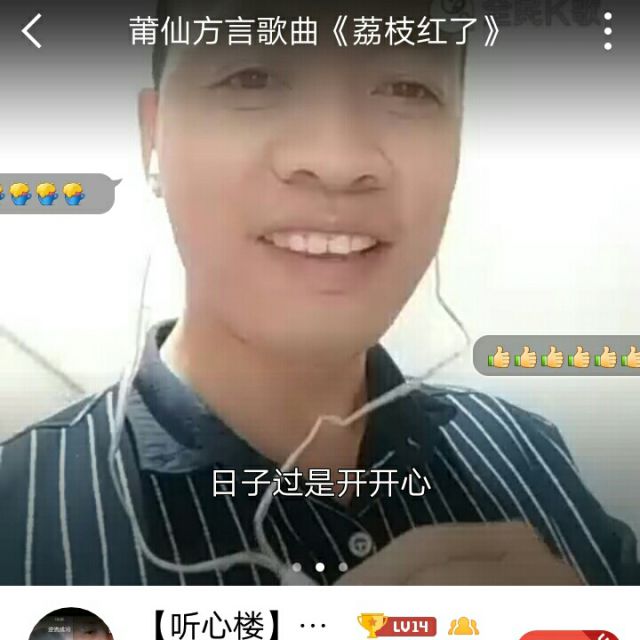Open the three-dot overflow menu
Viewport: 640px width, 640px height.
(x=607, y=32)
